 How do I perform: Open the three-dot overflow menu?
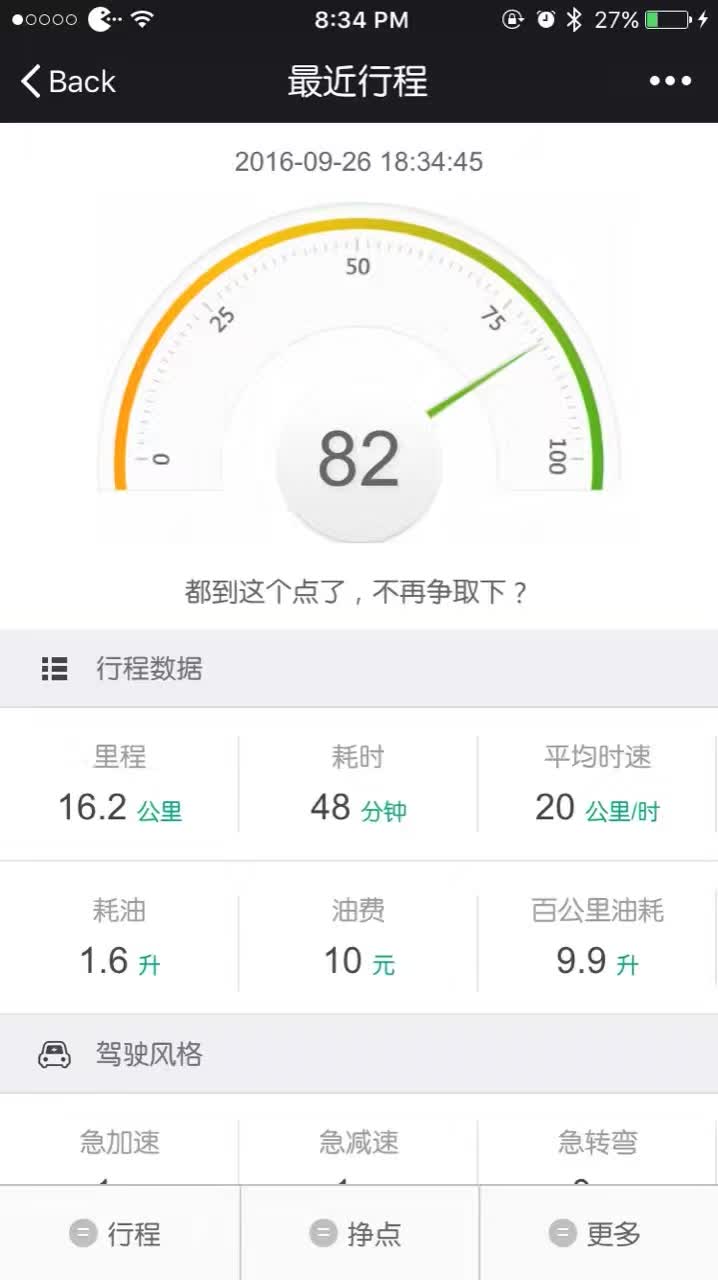click(x=670, y=81)
